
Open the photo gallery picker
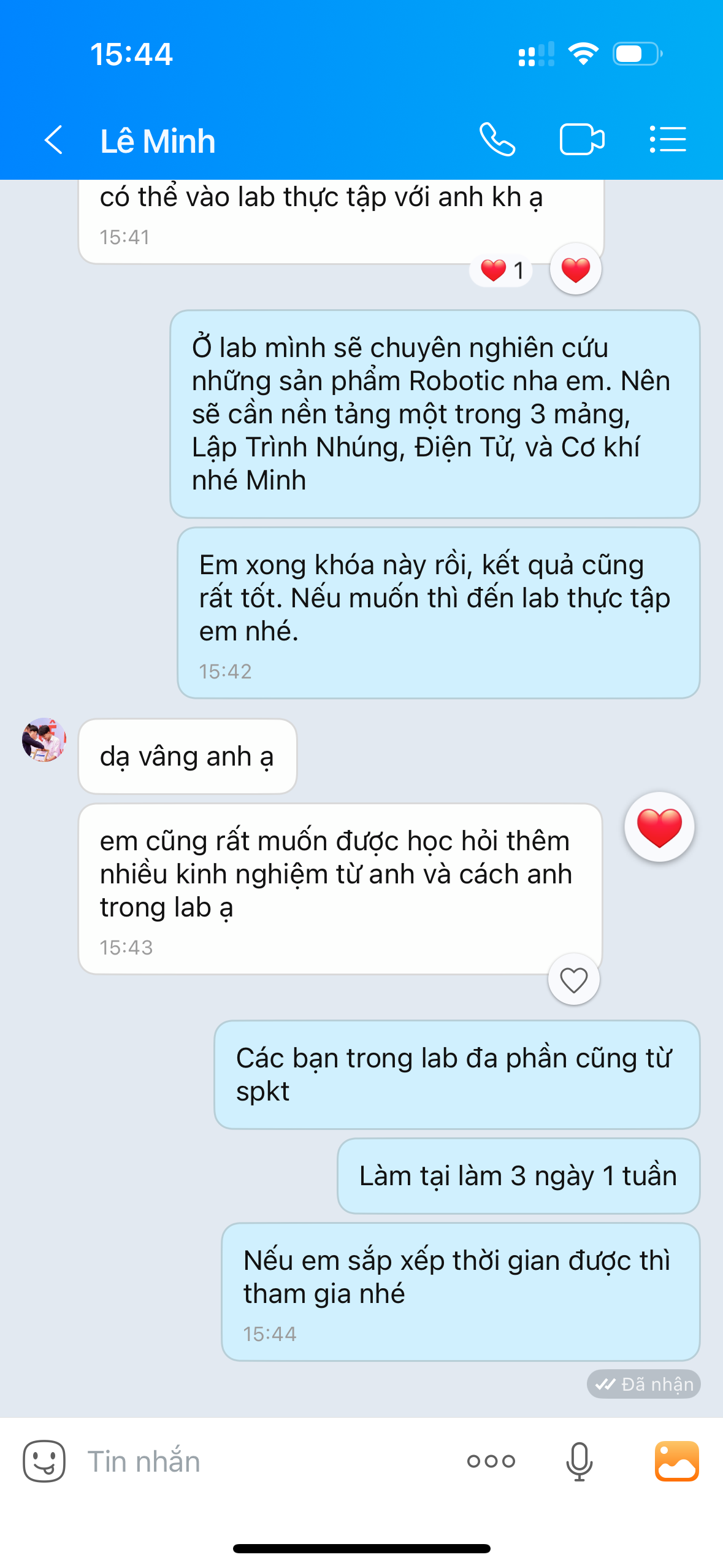click(x=676, y=1461)
